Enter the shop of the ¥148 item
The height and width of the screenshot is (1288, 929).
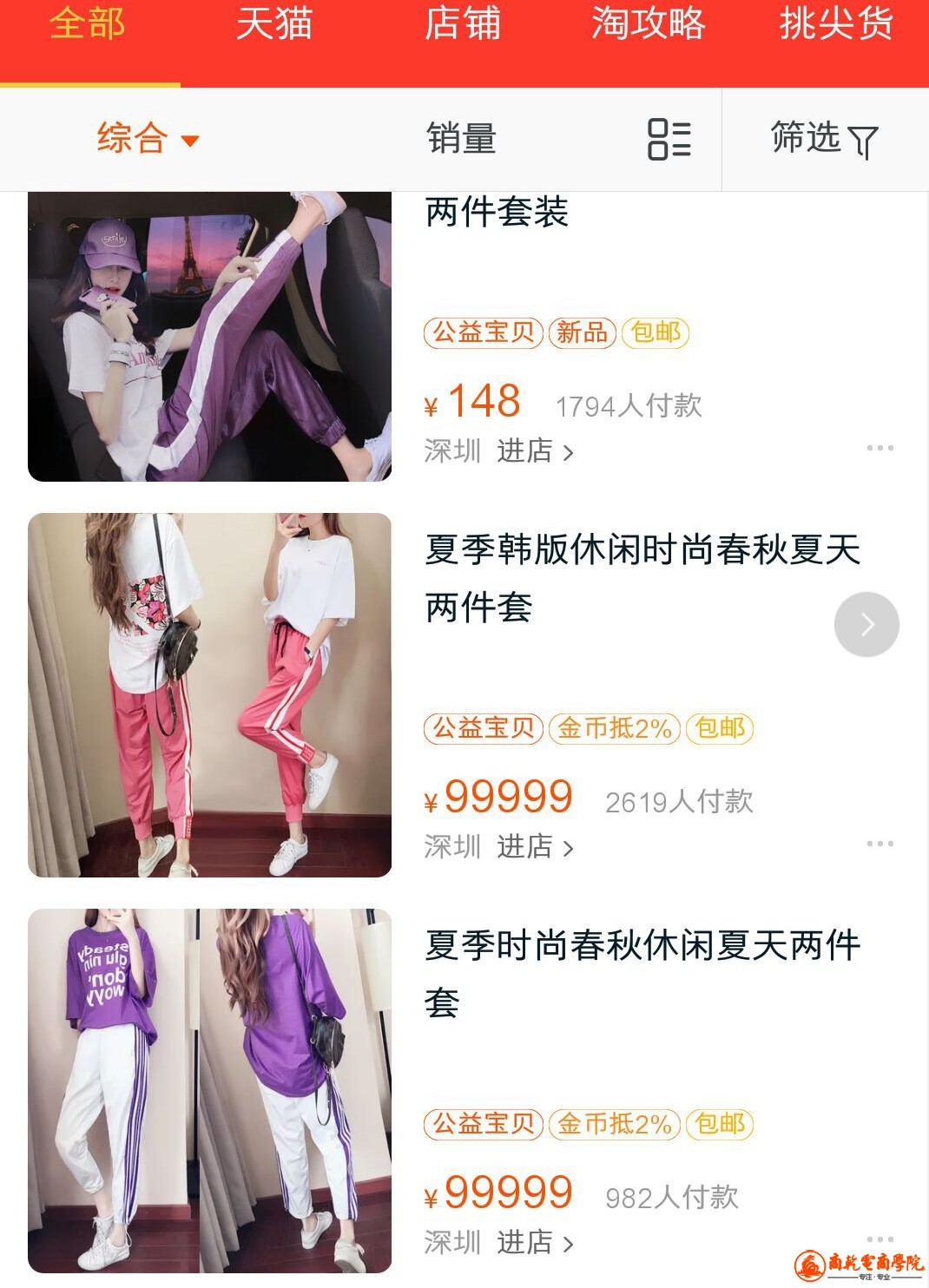coord(534,451)
